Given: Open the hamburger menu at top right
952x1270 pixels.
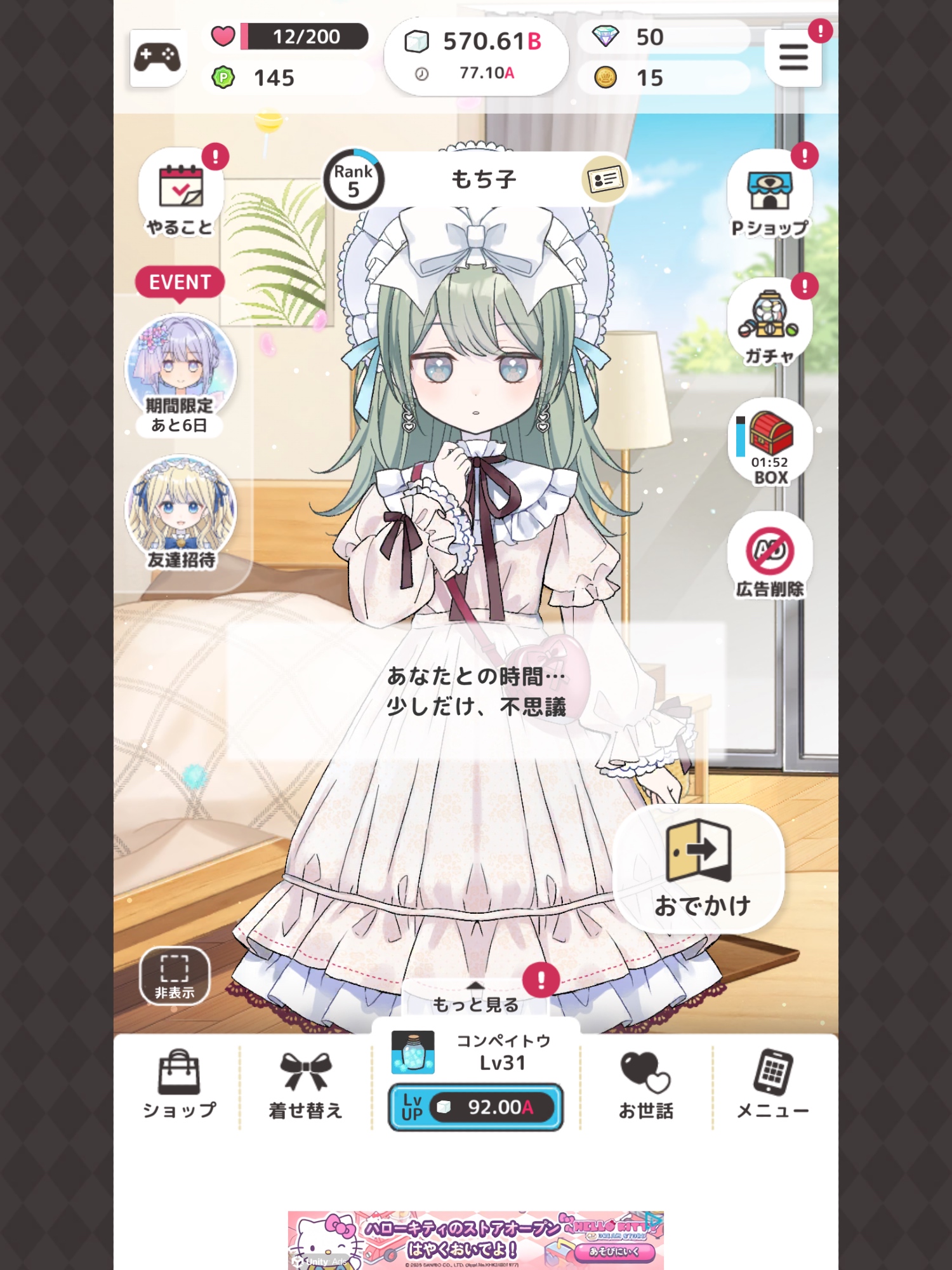Looking at the screenshot, I should coord(793,57).
